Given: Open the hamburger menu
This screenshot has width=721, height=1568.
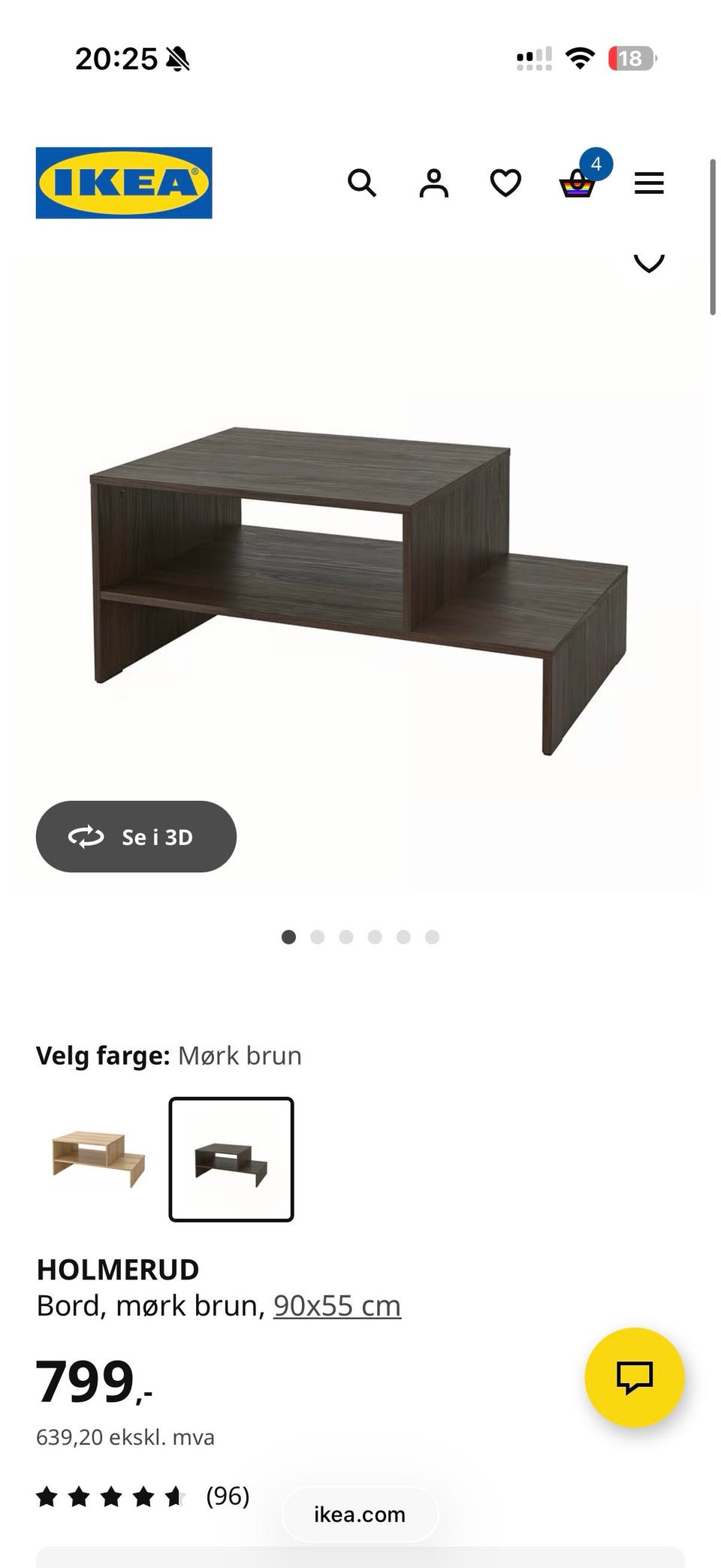Looking at the screenshot, I should pyautogui.click(x=649, y=183).
